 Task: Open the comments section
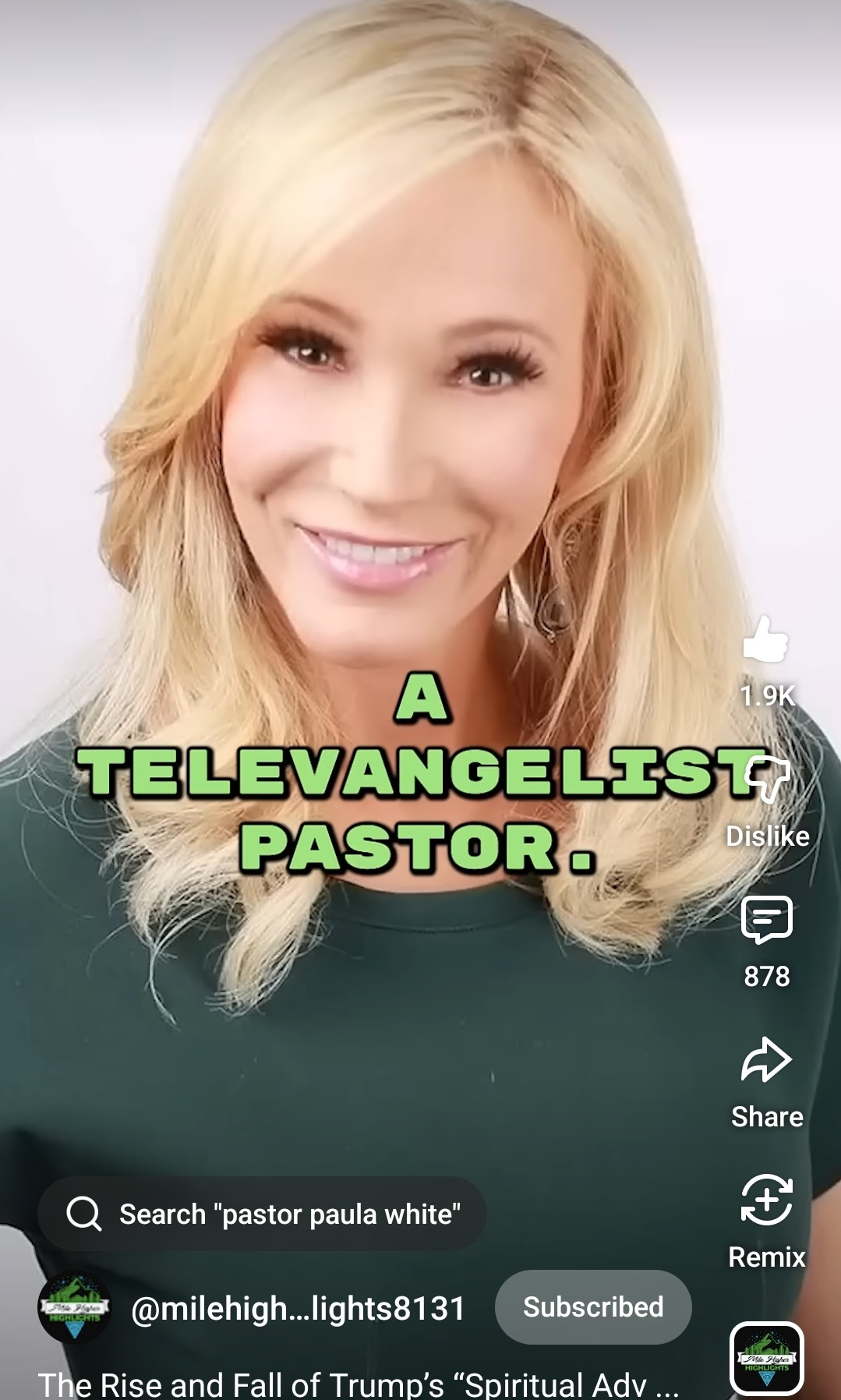[767, 920]
